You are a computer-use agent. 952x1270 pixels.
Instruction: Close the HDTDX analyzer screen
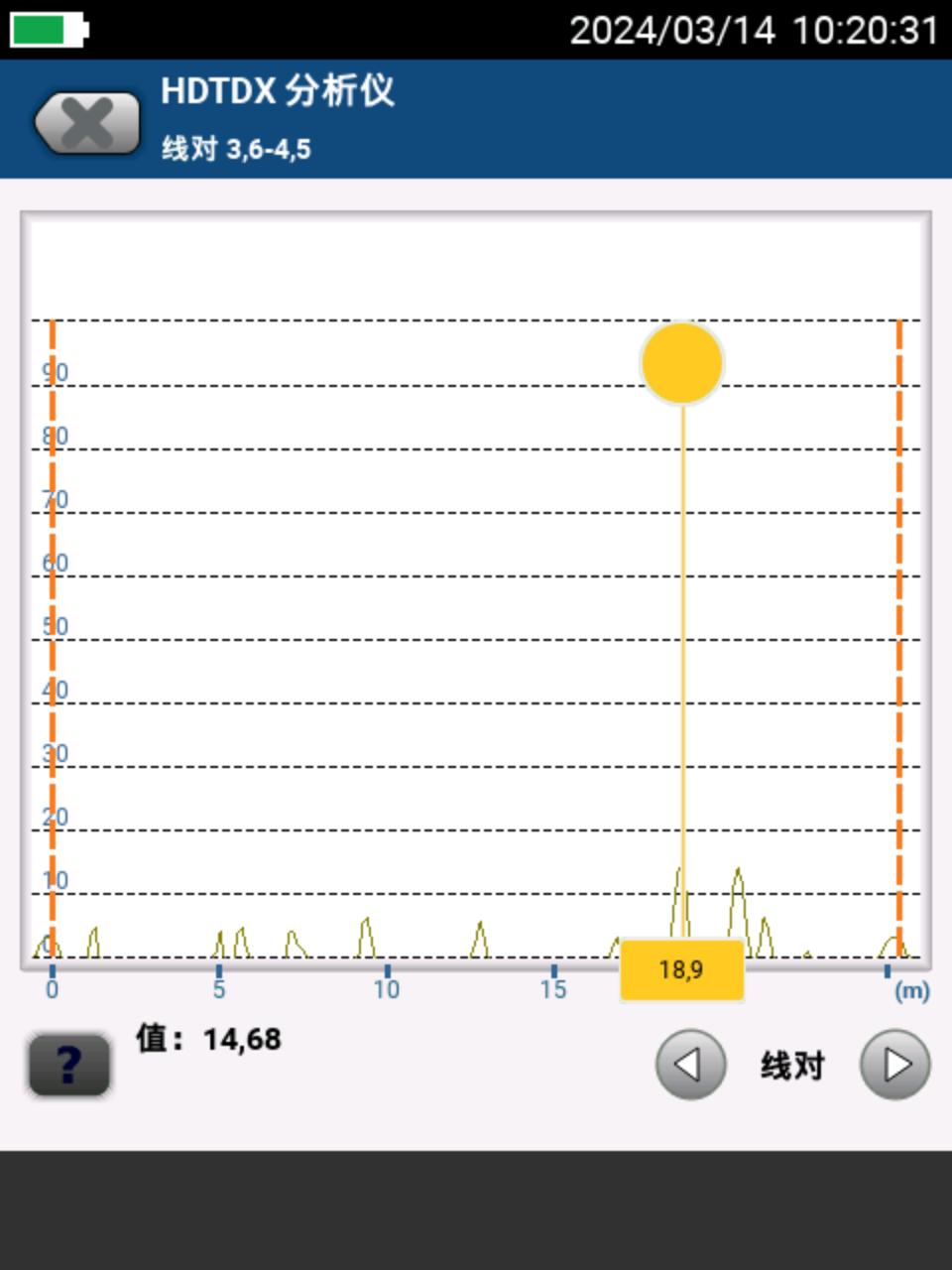[87, 123]
